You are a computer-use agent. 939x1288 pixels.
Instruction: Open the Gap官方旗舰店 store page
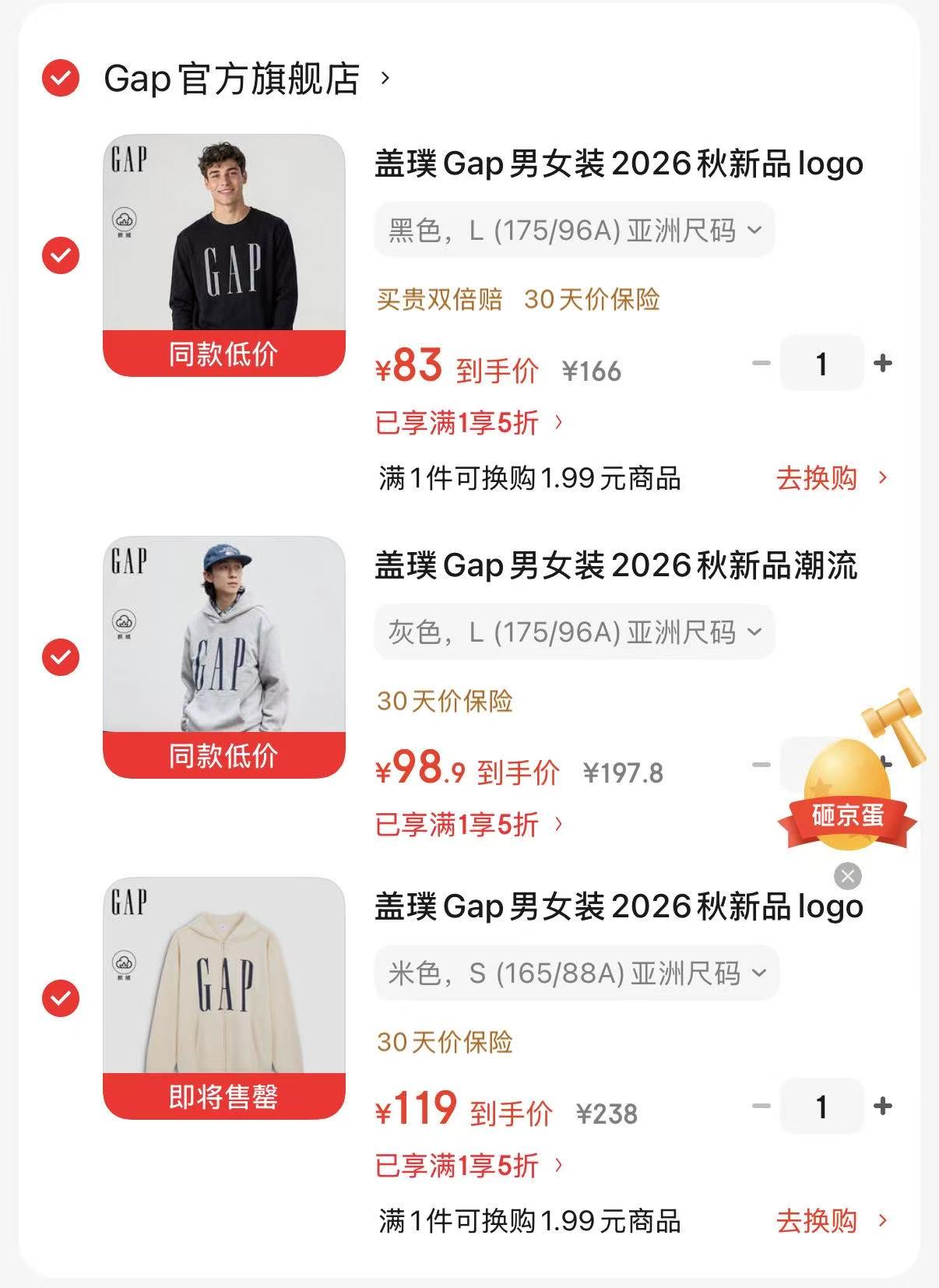246,79
